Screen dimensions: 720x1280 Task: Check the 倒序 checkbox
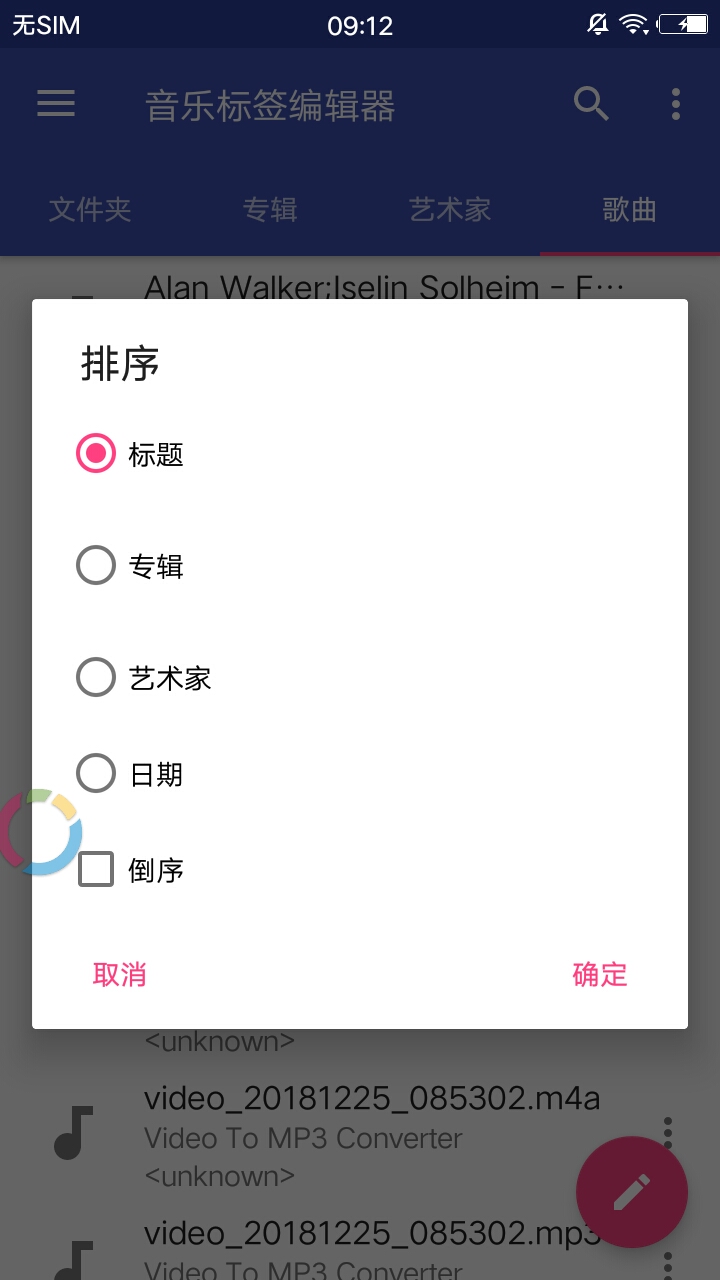[360, 870]
